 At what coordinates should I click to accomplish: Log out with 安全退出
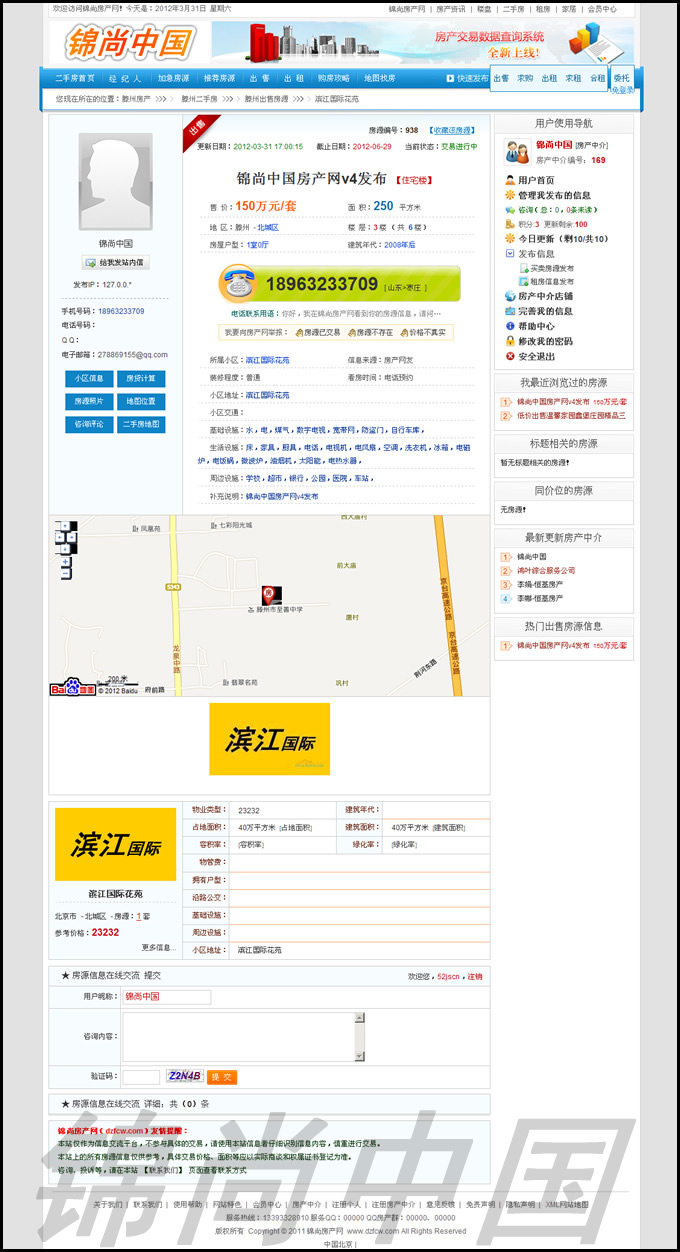(x=536, y=356)
